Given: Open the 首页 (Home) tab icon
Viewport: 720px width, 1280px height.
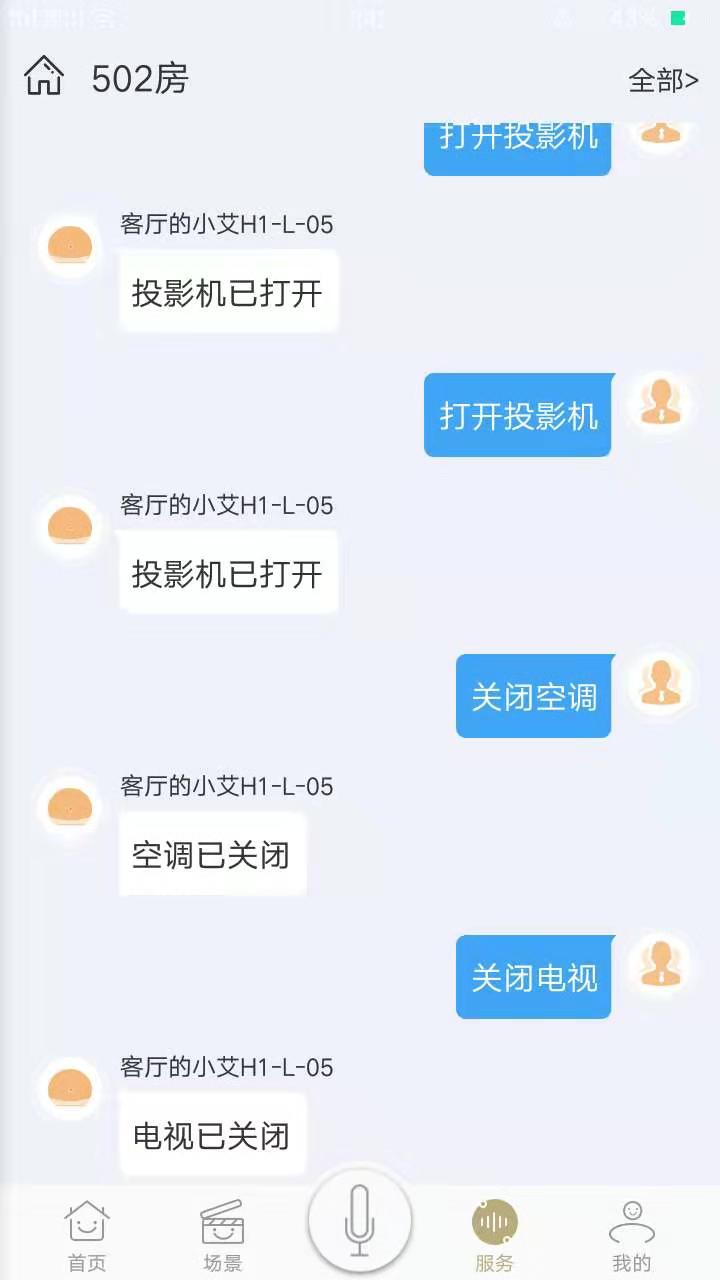Looking at the screenshot, I should [88, 1220].
